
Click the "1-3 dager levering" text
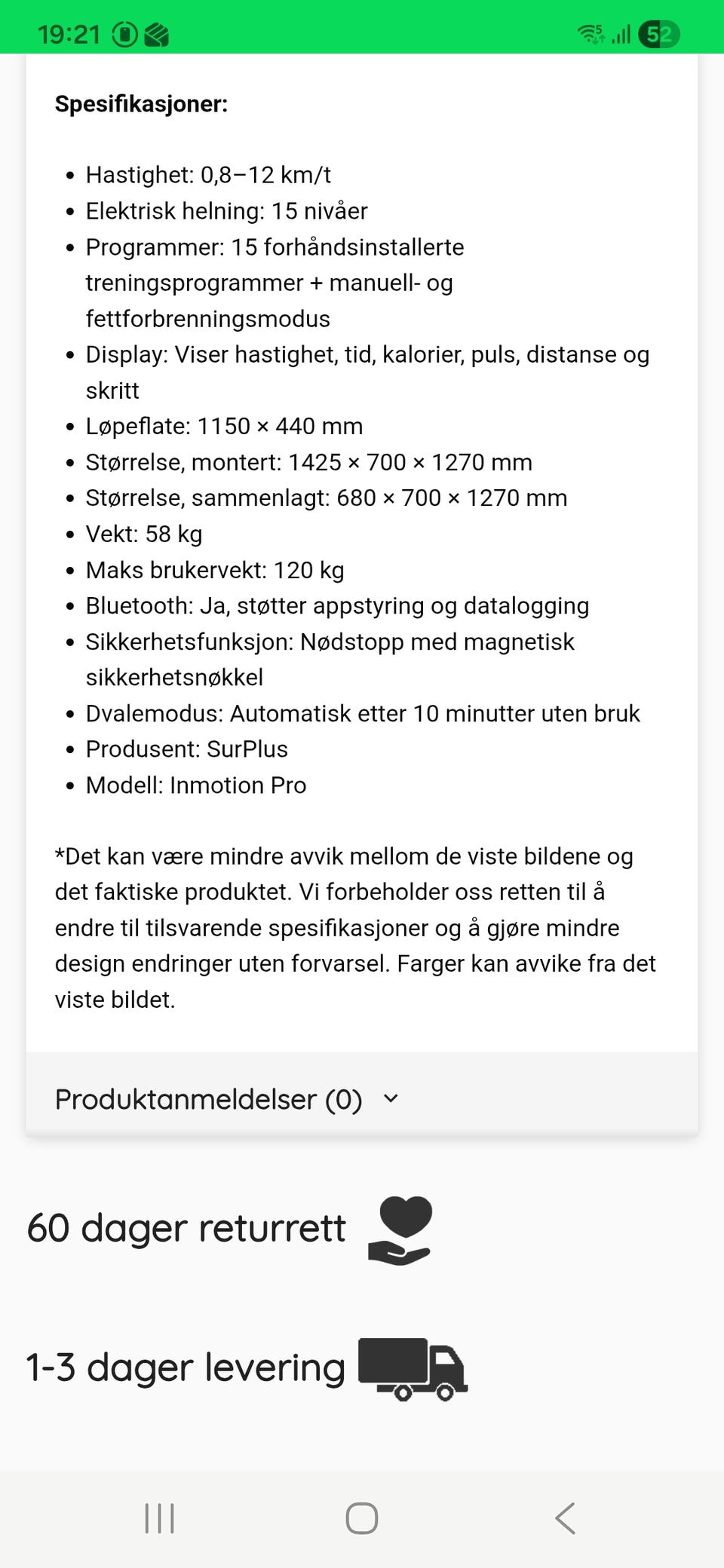click(x=182, y=1367)
